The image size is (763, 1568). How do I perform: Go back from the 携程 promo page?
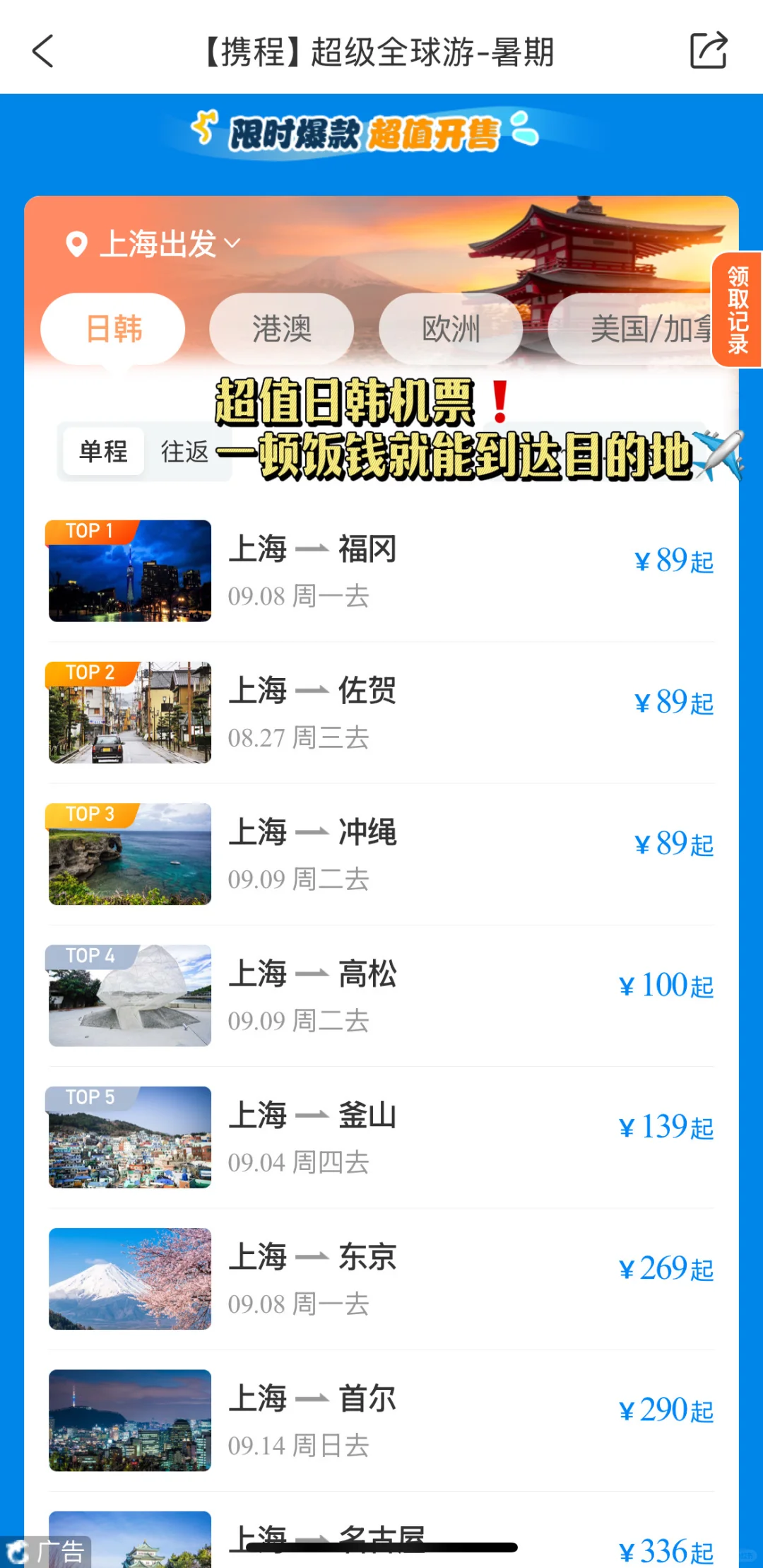pyautogui.click(x=43, y=52)
